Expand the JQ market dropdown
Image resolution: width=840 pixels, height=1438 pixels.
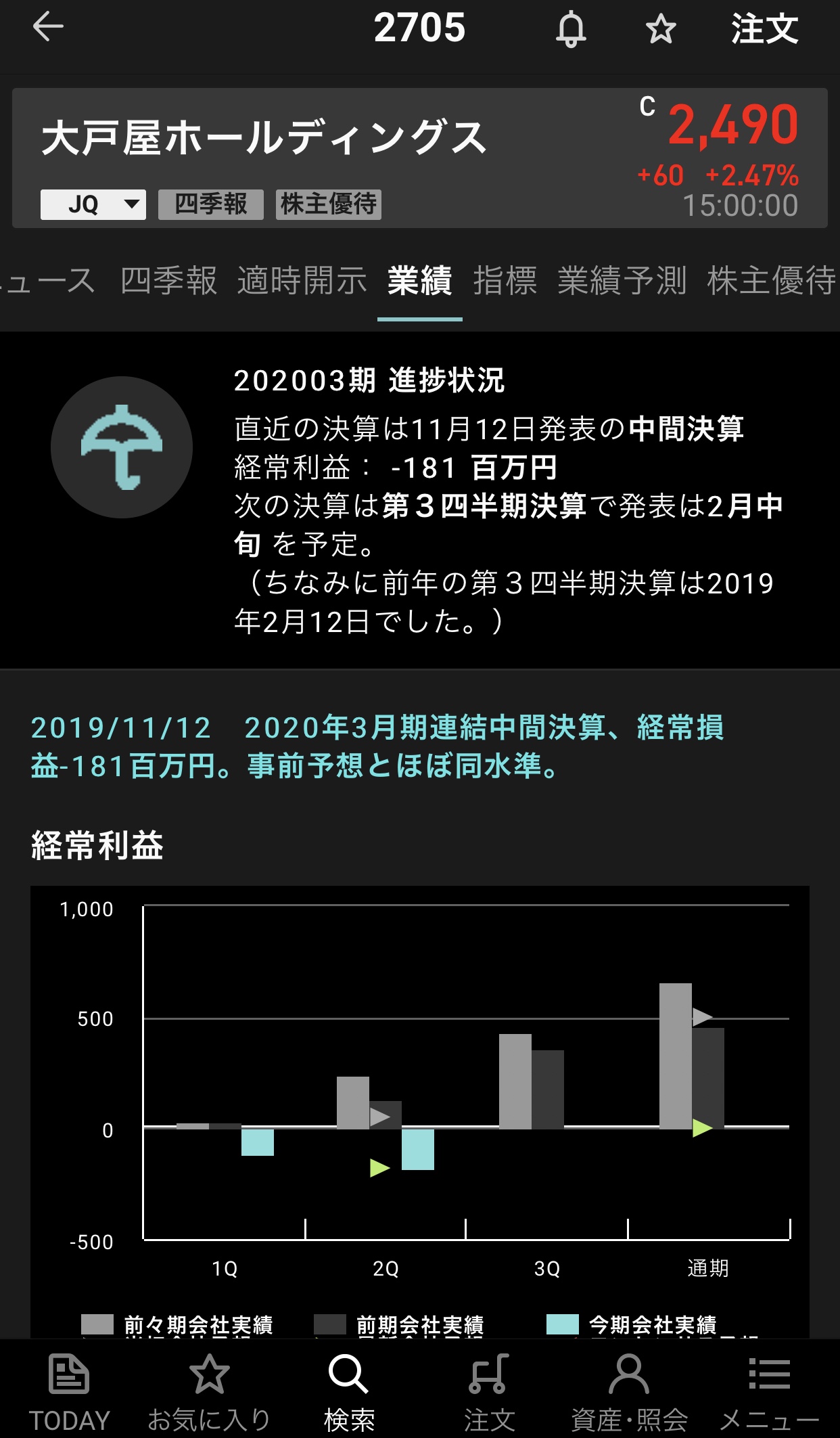pyautogui.click(x=93, y=204)
